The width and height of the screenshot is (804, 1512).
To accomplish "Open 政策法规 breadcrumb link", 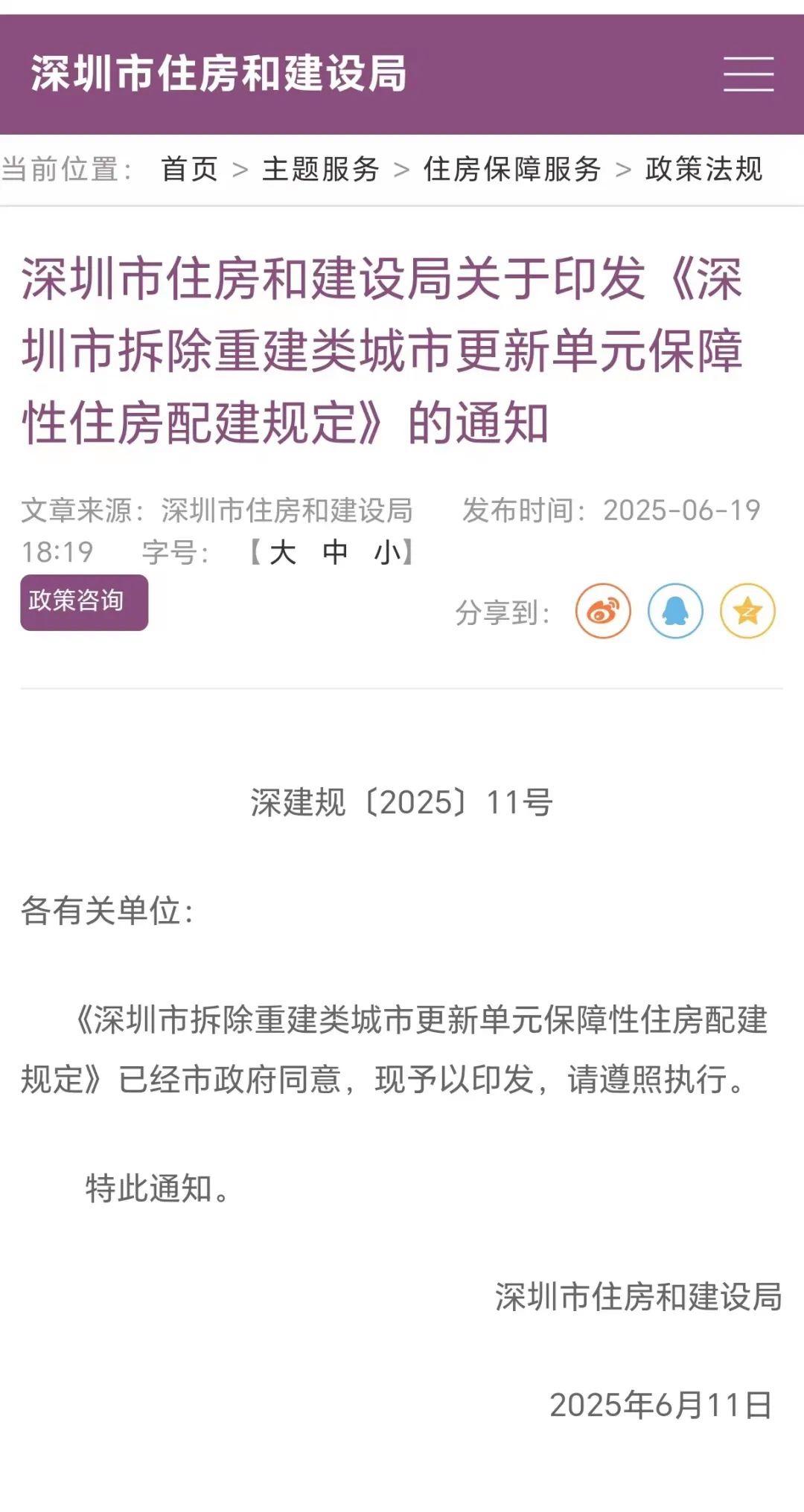I will (703, 169).
